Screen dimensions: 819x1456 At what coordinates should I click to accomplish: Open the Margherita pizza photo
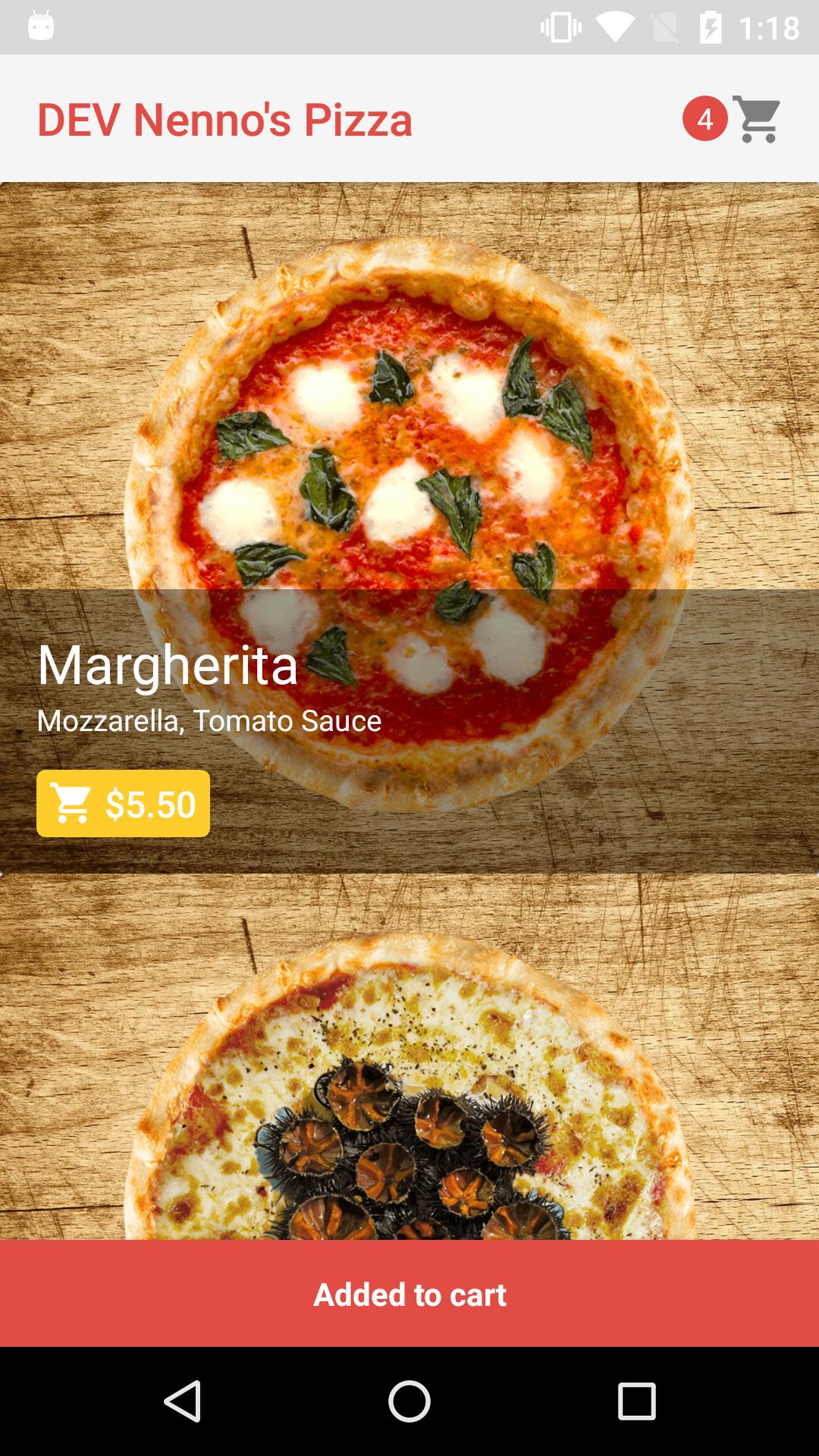coord(409,379)
